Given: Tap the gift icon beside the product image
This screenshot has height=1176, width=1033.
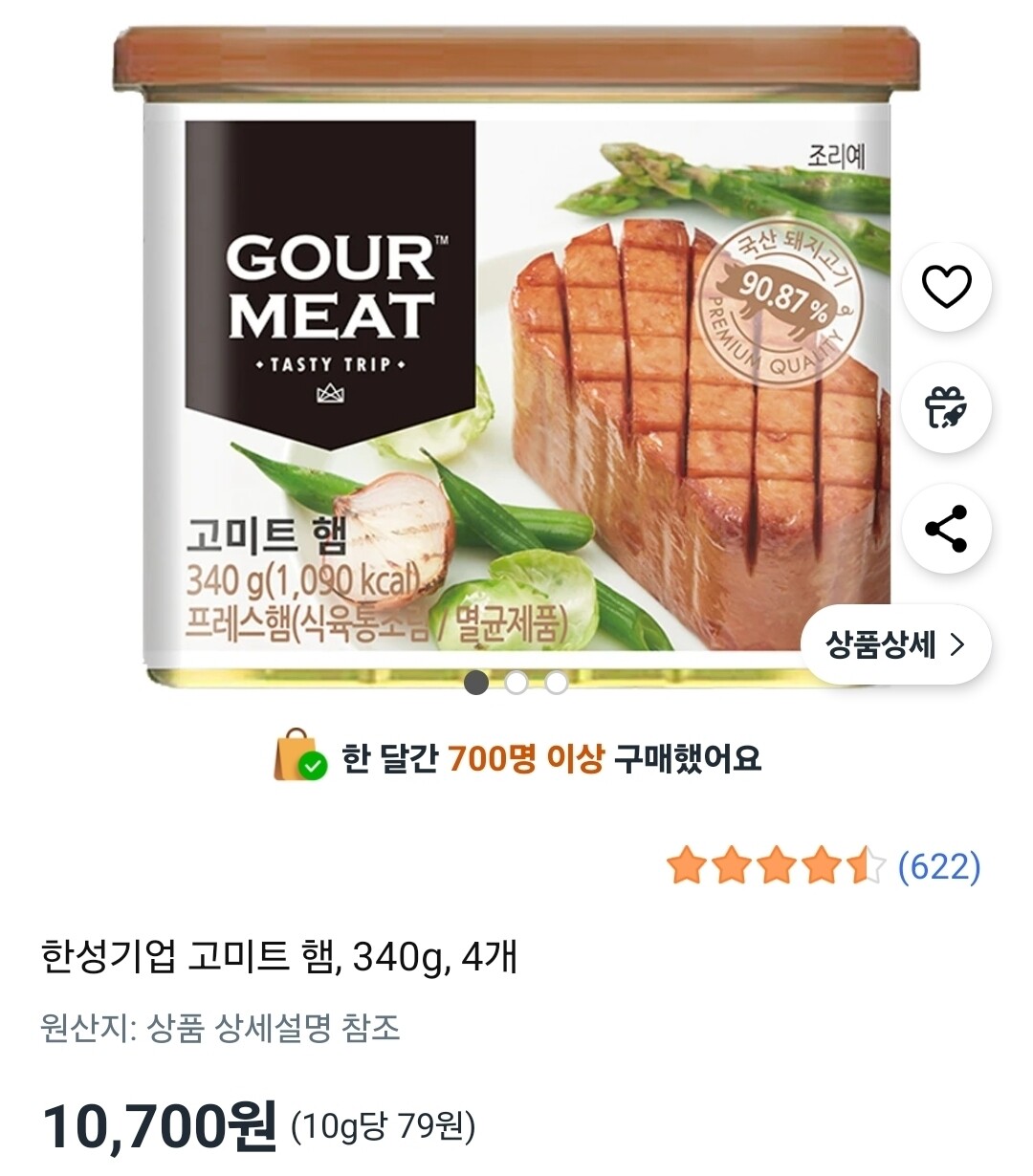Looking at the screenshot, I should click(x=946, y=408).
